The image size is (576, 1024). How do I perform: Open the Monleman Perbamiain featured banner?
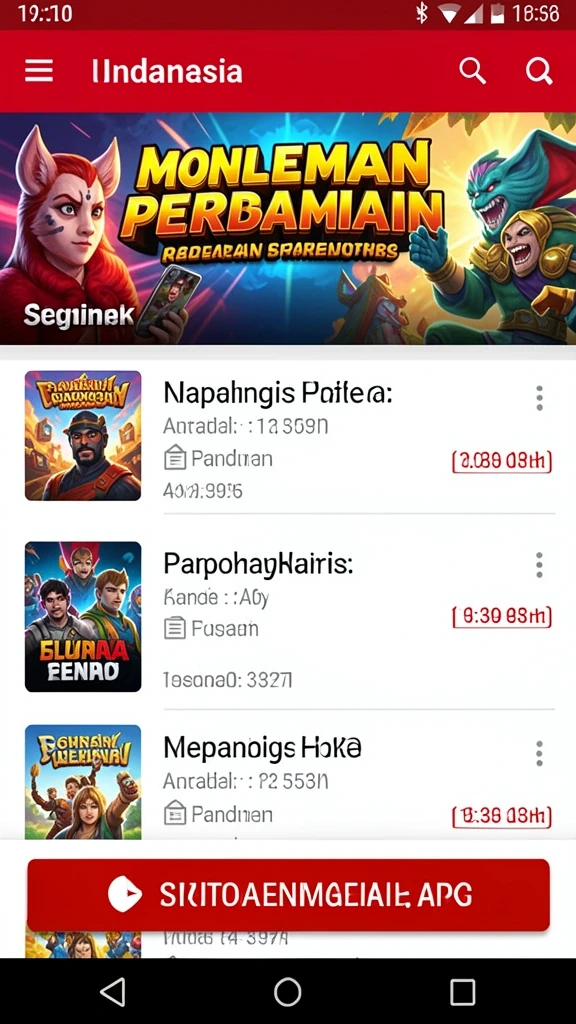click(288, 229)
